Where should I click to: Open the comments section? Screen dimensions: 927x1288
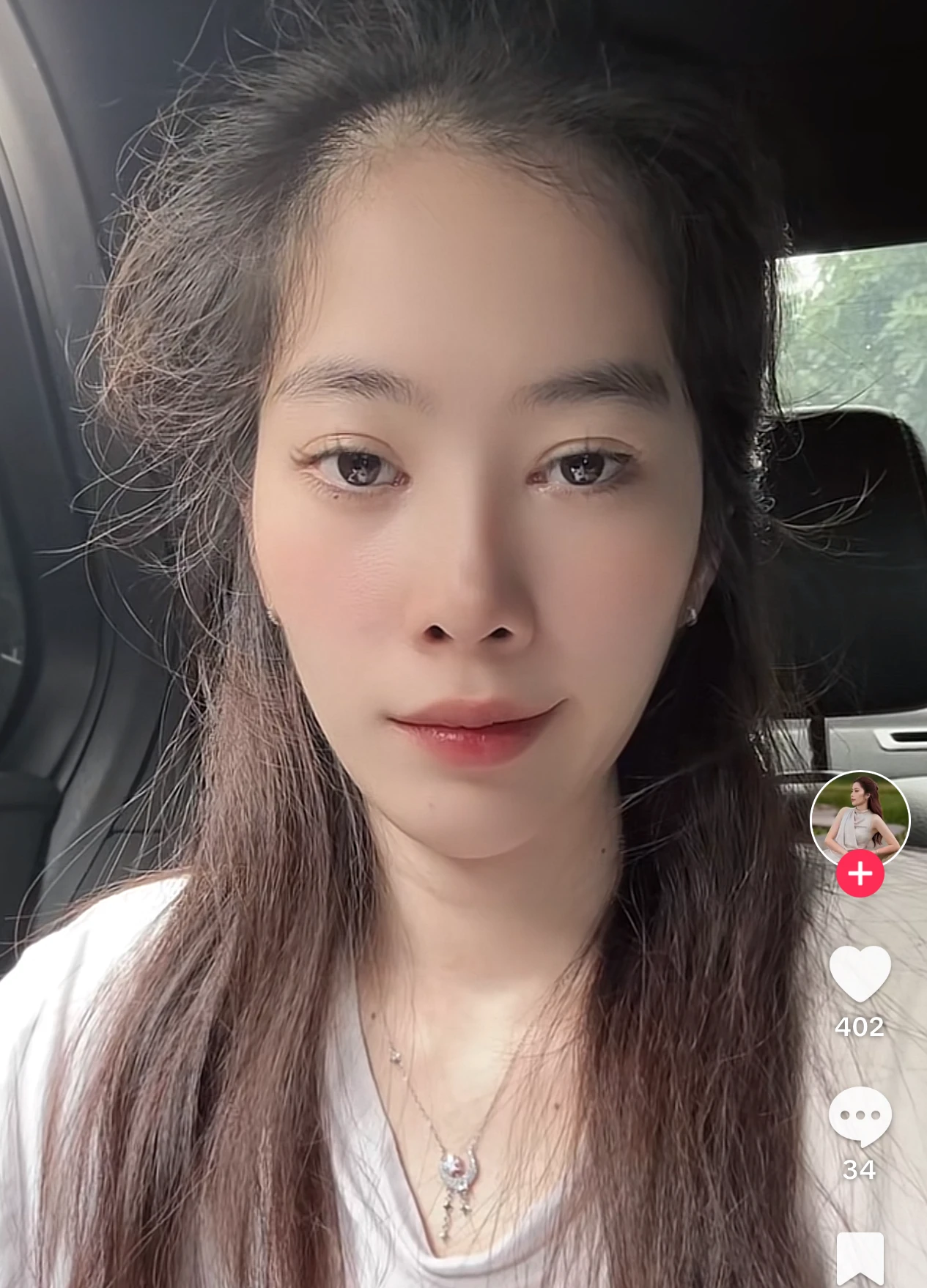860,1116
